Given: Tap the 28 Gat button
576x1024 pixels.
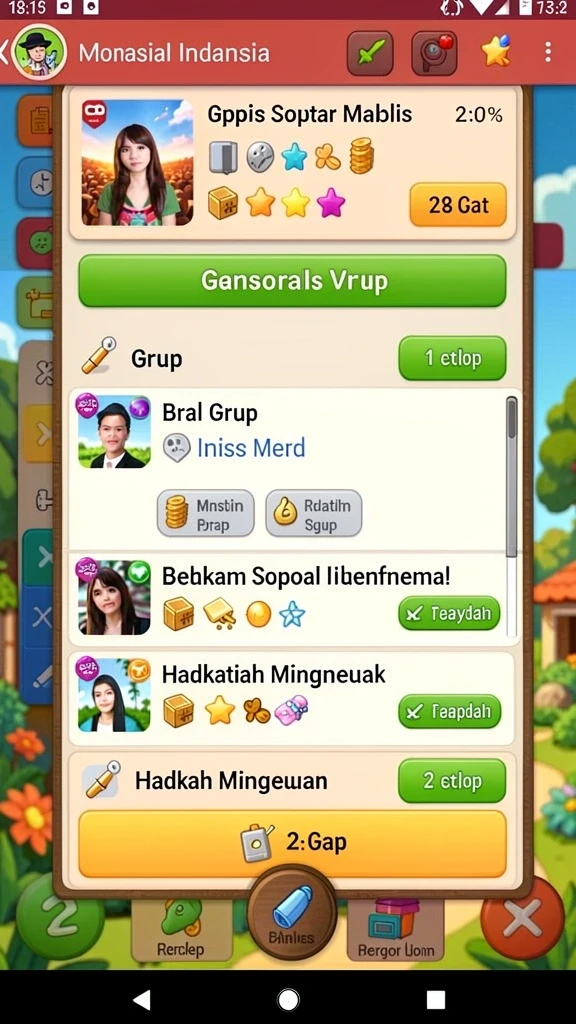Looking at the screenshot, I should click(458, 205).
